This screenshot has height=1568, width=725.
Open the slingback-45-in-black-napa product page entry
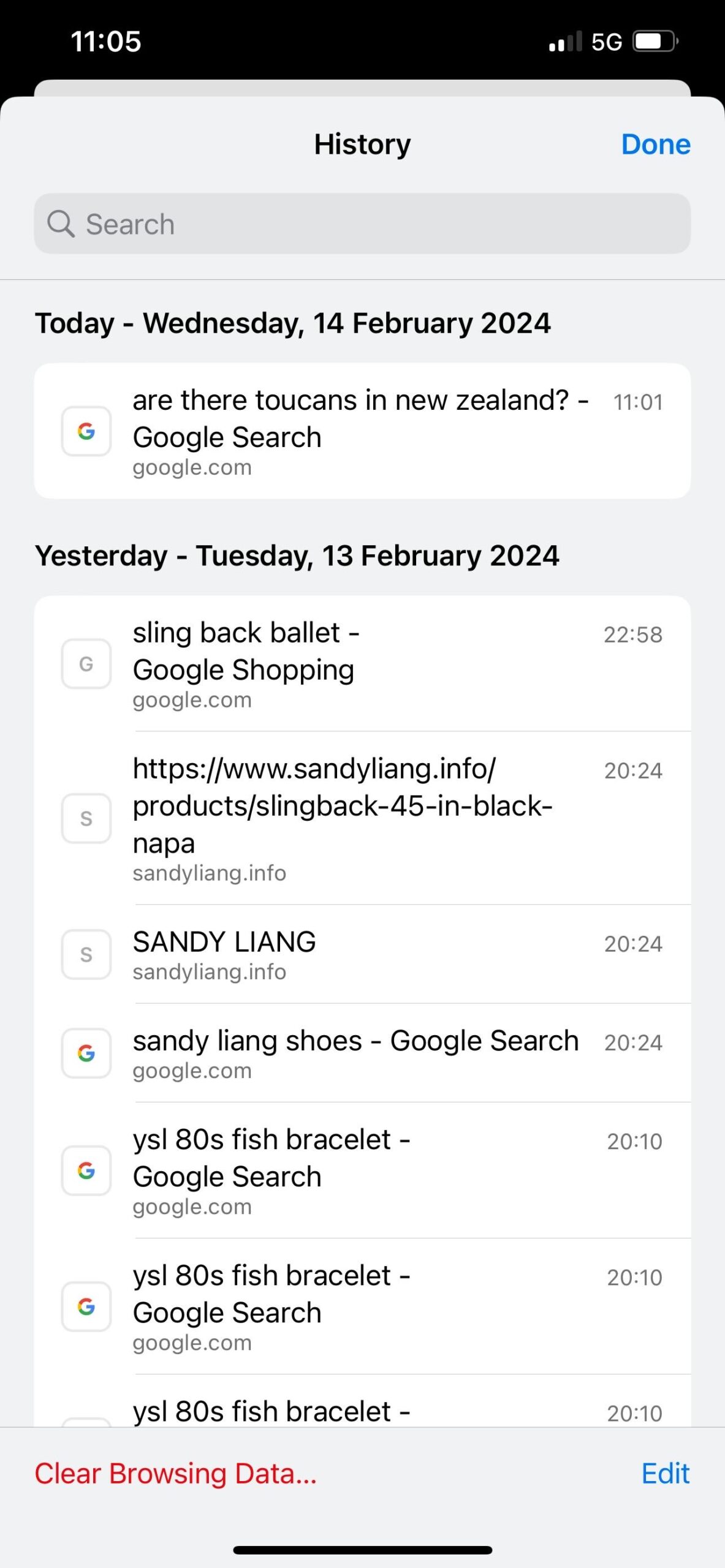tap(362, 818)
